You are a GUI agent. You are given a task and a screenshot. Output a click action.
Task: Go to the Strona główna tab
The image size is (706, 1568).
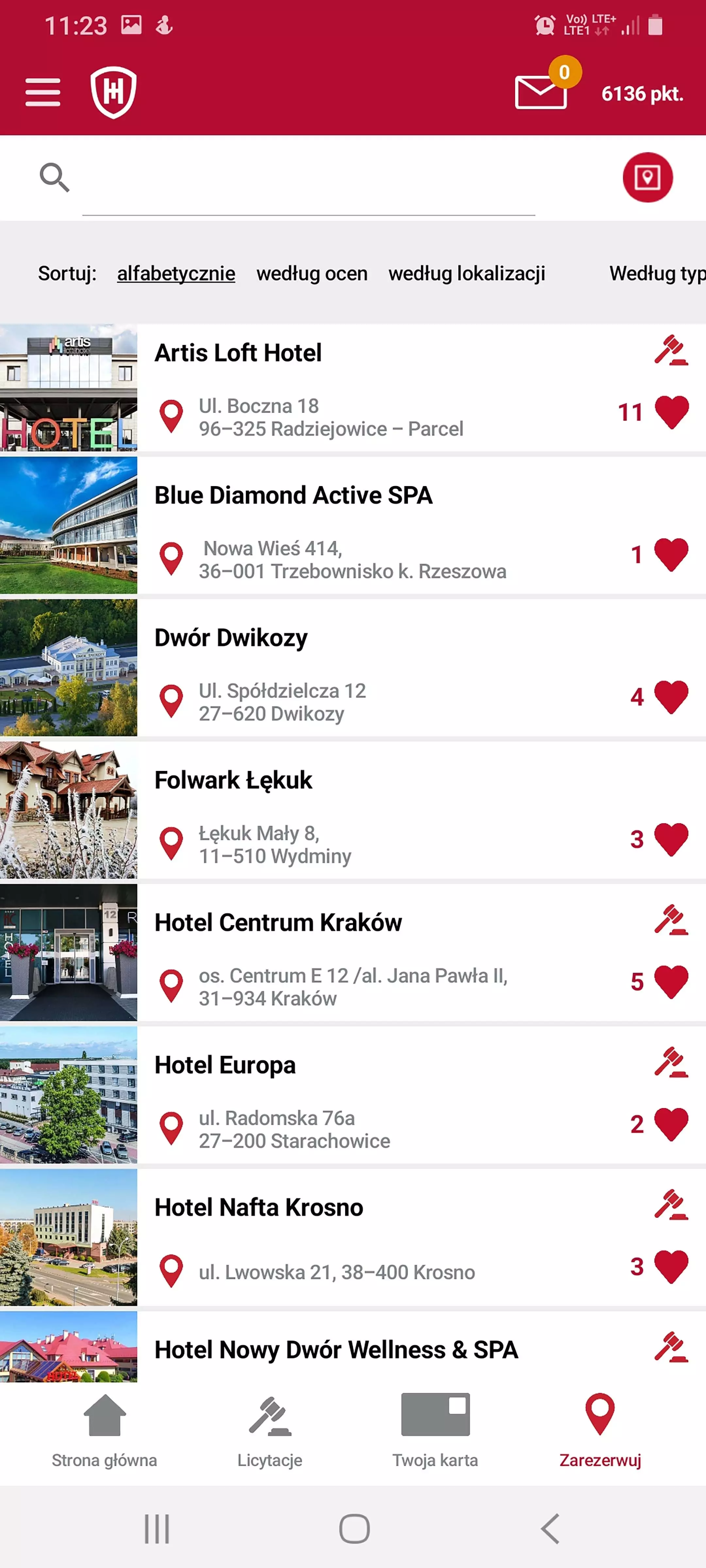coord(104,1431)
